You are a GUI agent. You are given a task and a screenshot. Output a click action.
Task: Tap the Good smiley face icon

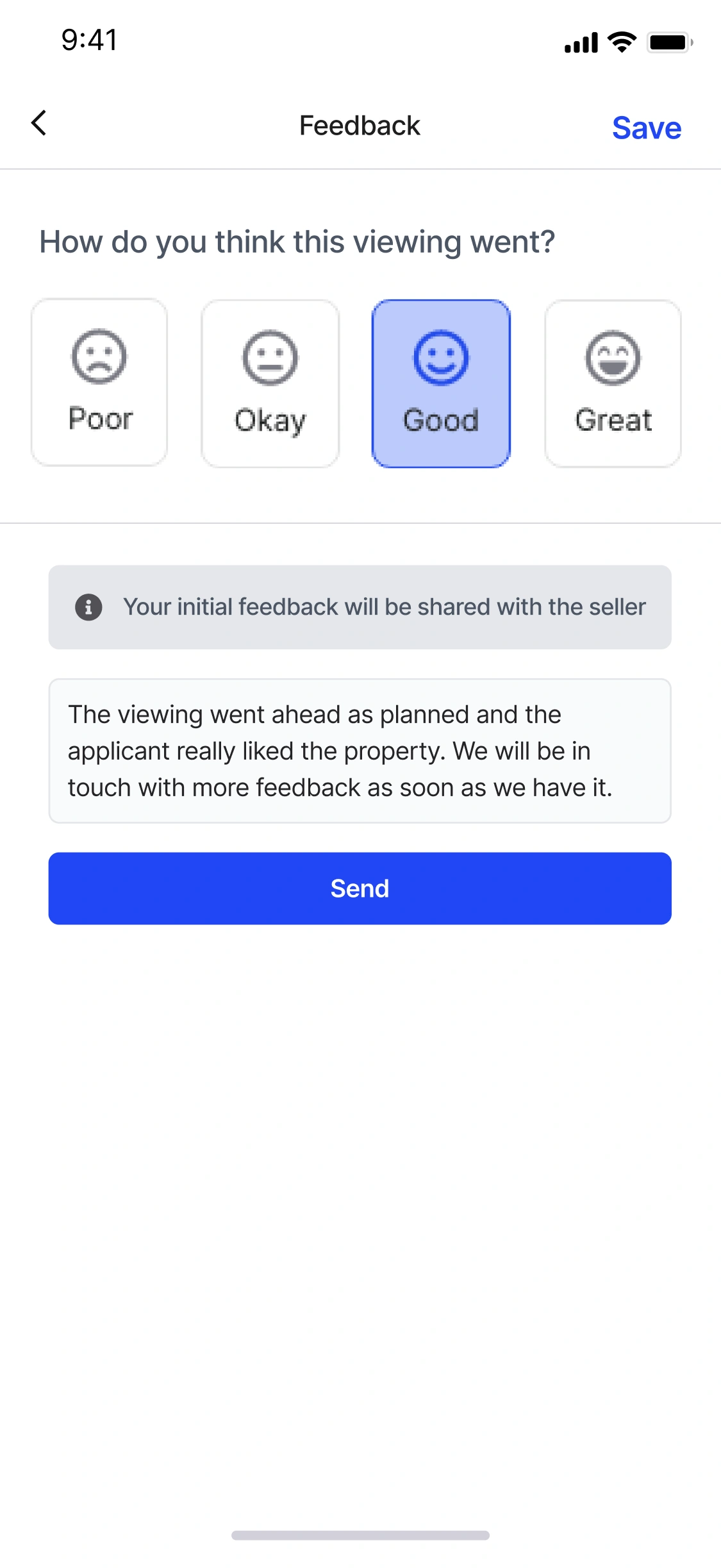coord(441,358)
